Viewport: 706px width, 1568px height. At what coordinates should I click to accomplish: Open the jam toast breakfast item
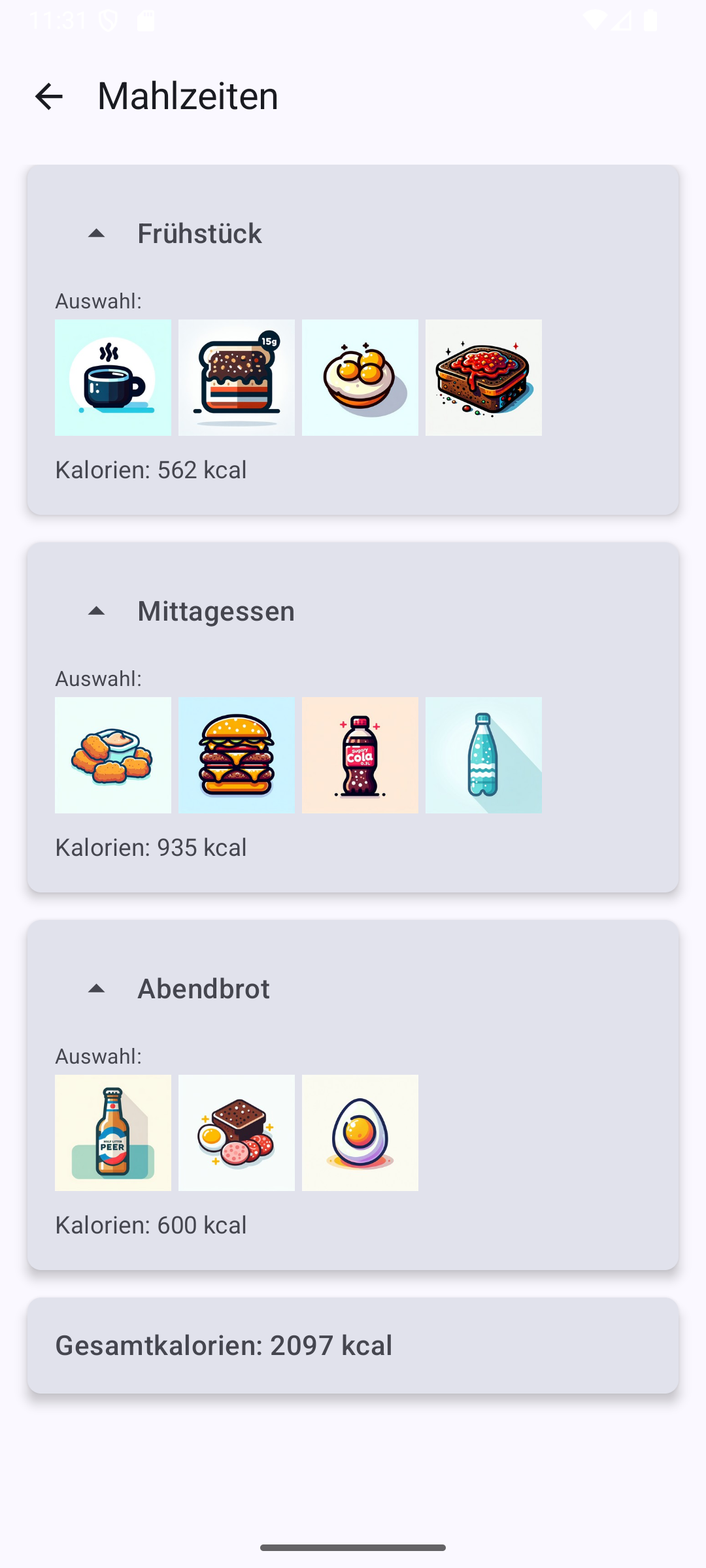tap(484, 378)
